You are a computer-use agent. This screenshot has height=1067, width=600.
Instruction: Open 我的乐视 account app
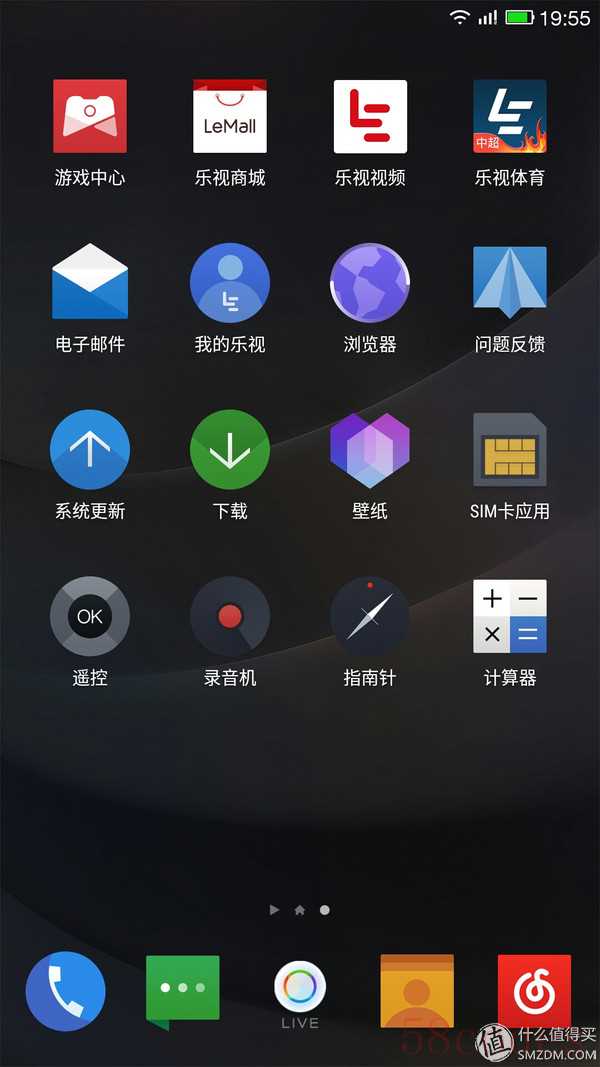tap(230, 283)
